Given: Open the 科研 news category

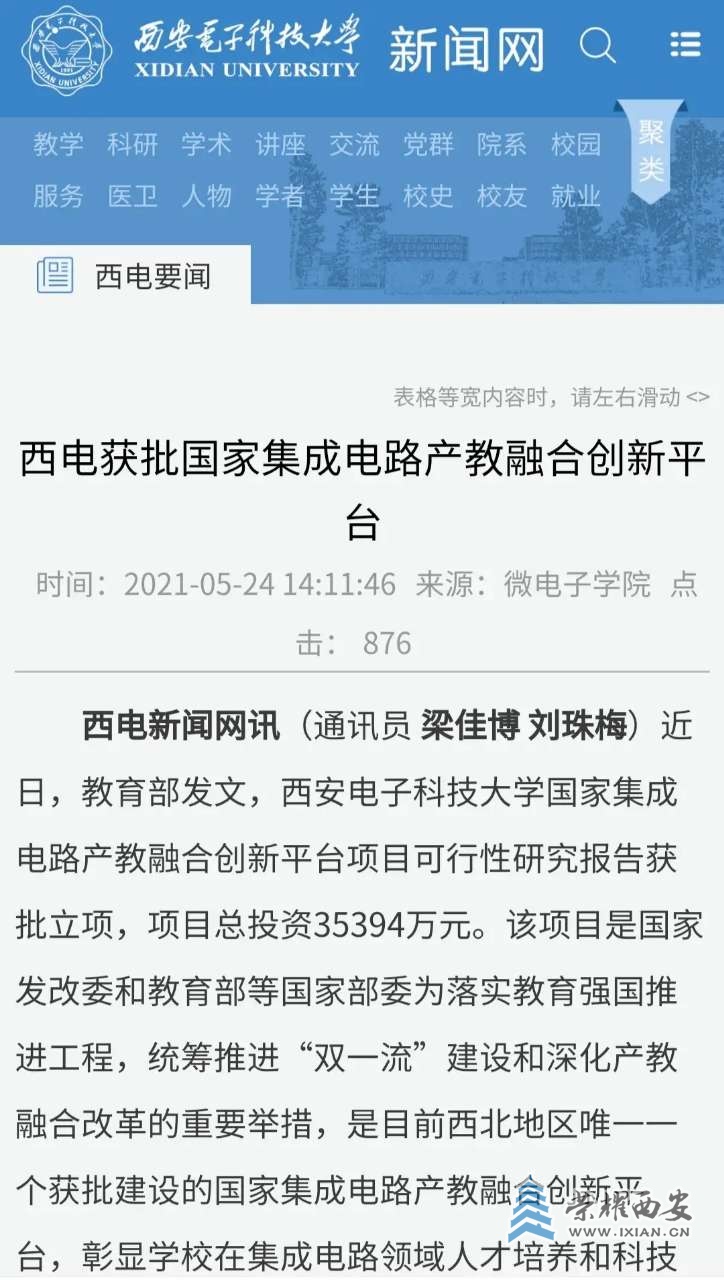Looking at the screenshot, I should (x=132, y=144).
